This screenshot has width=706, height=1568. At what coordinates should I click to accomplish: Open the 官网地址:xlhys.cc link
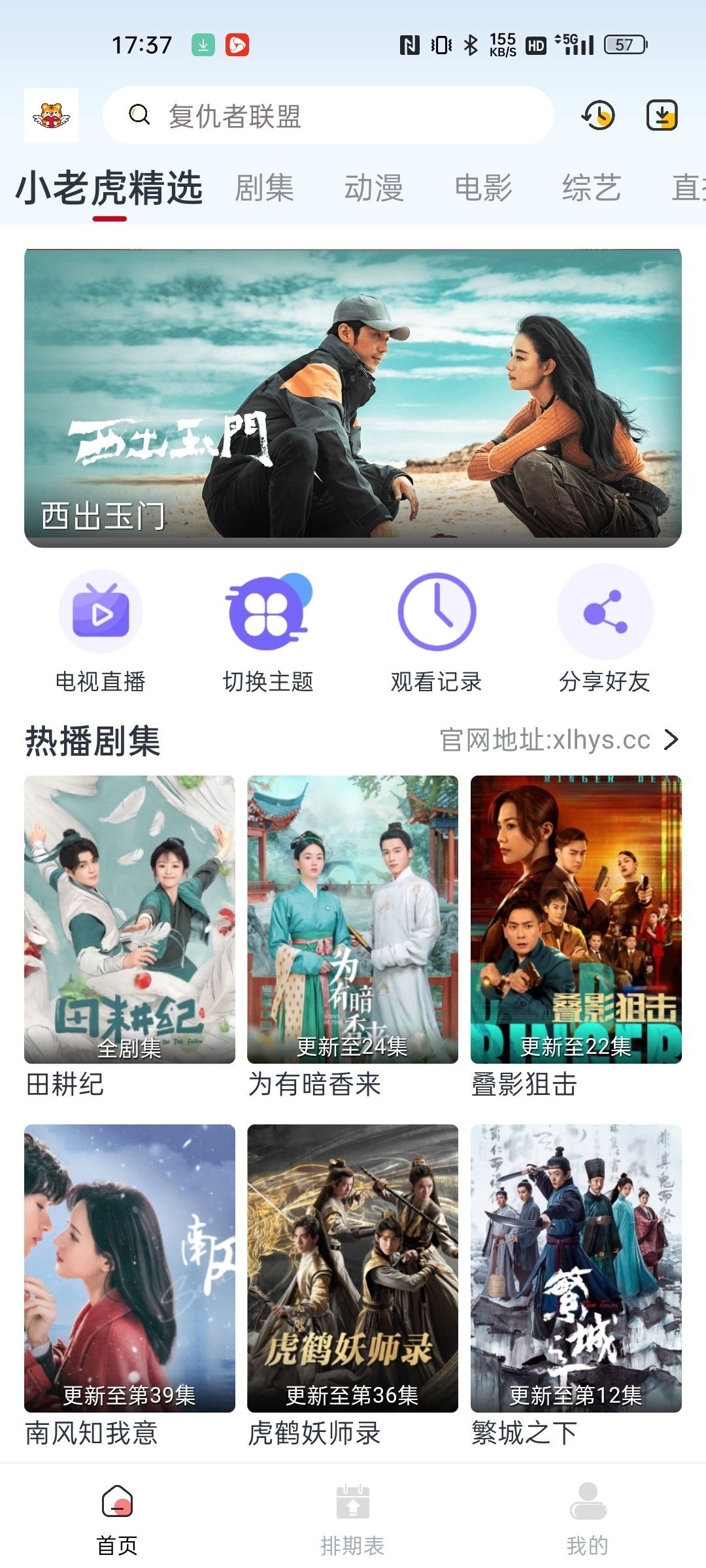pyautogui.click(x=560, y=740)
